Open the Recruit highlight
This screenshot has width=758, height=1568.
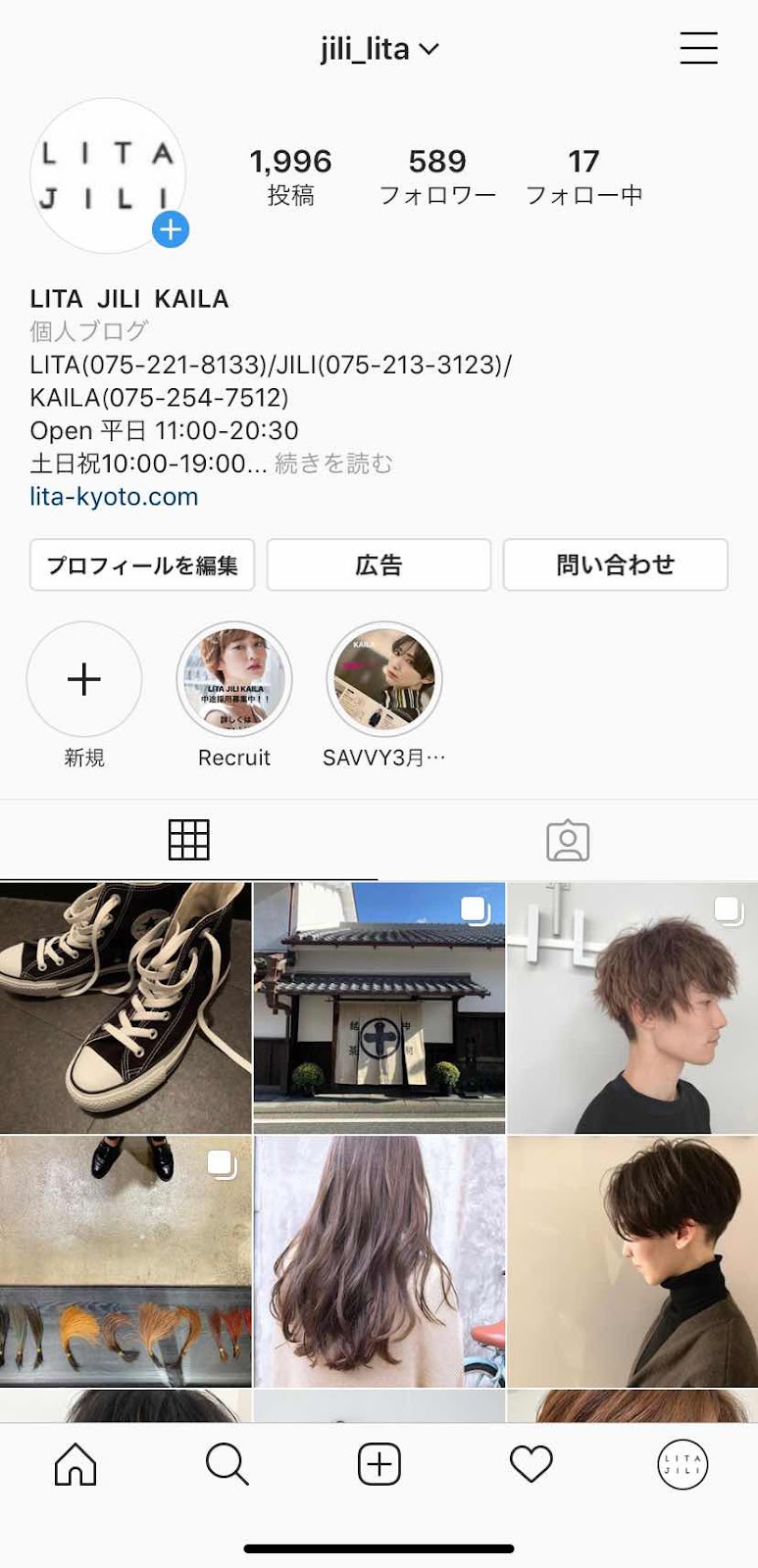pyautogui.click(x=234, y=679)
